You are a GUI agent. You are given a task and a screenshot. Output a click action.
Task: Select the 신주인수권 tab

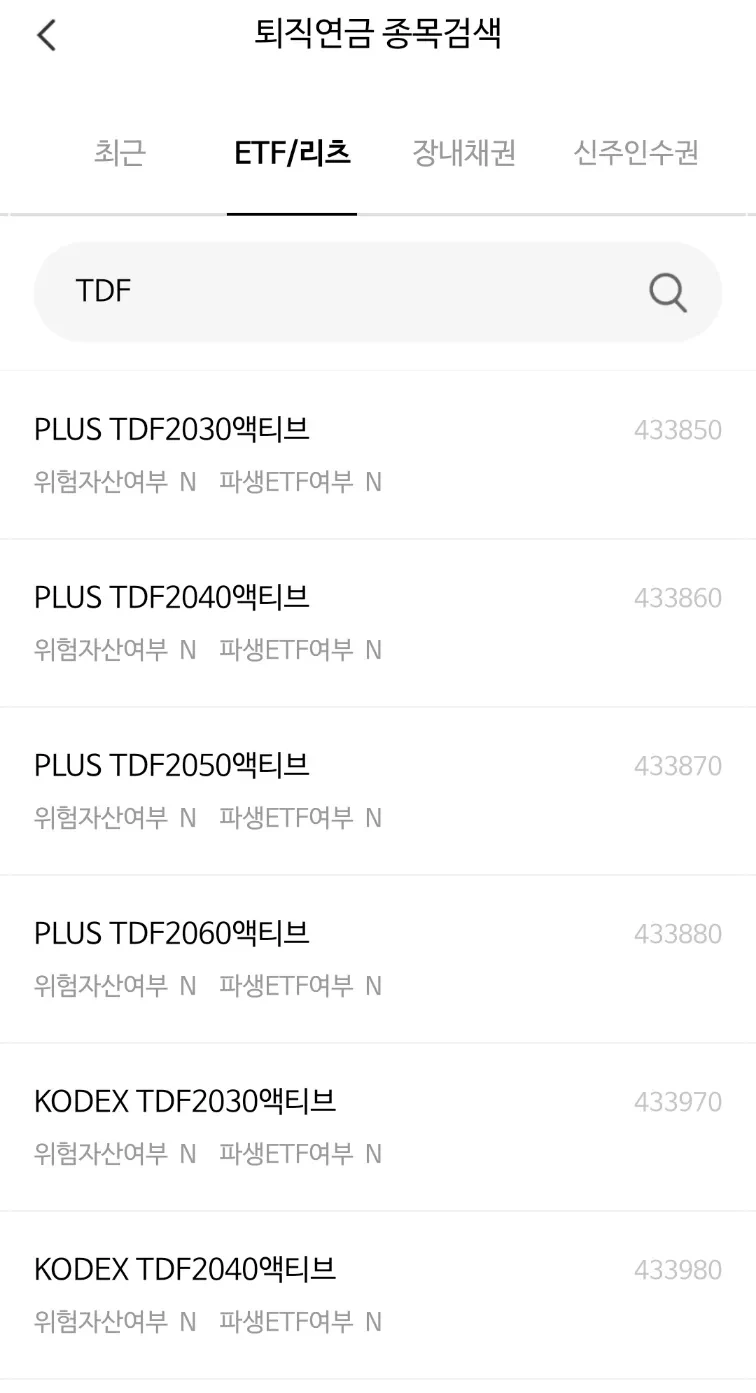point(634,153)
